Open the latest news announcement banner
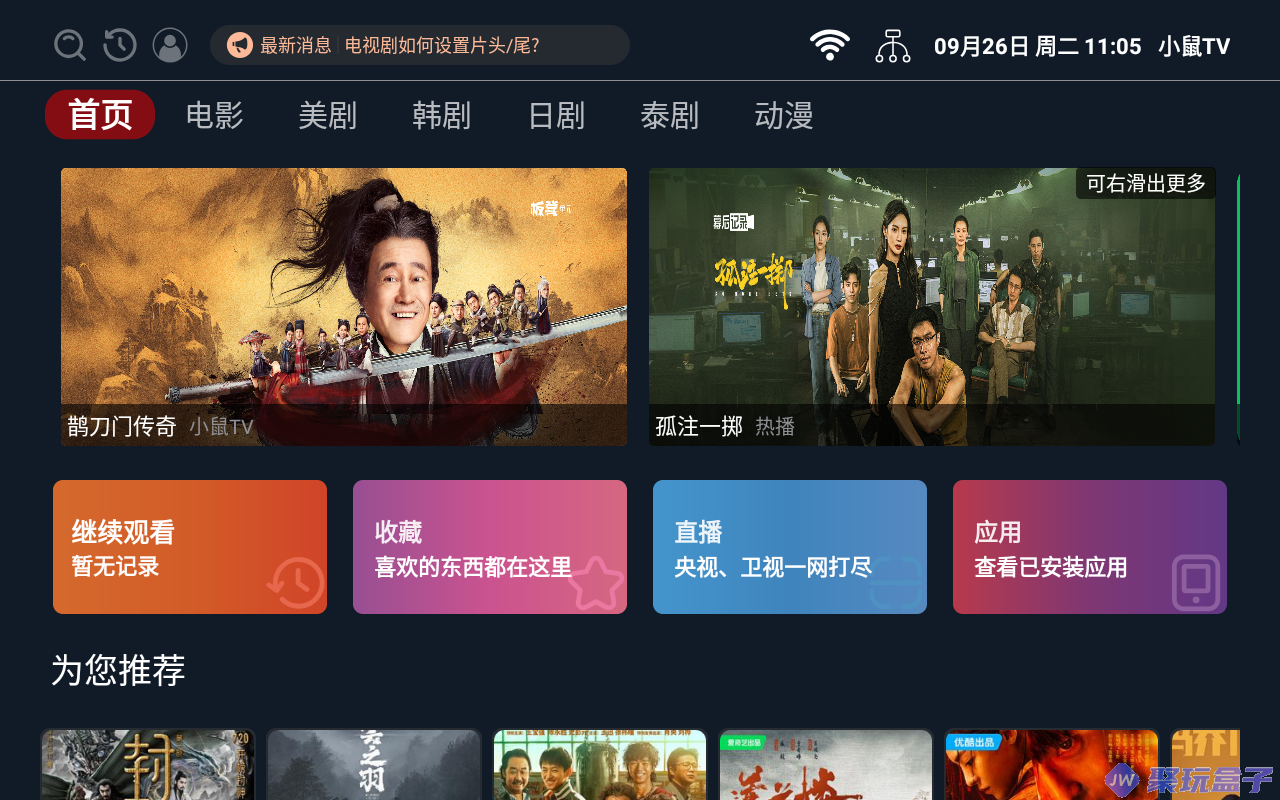This screenshot has height=800, width=1280. [x=420, y=45]
